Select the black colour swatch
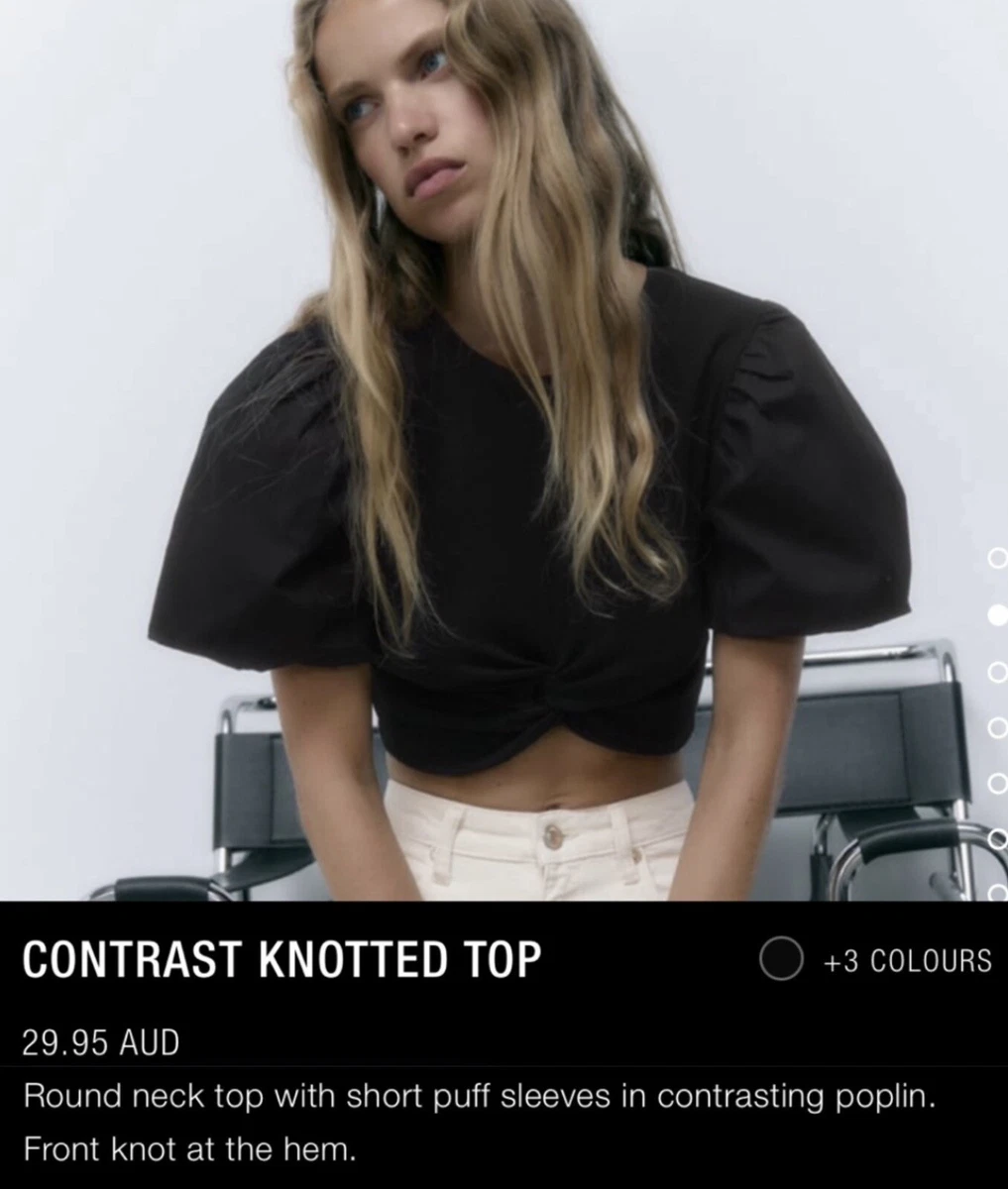The height and width of the screenshot is (1189, 1008). (x=780, y=959)
